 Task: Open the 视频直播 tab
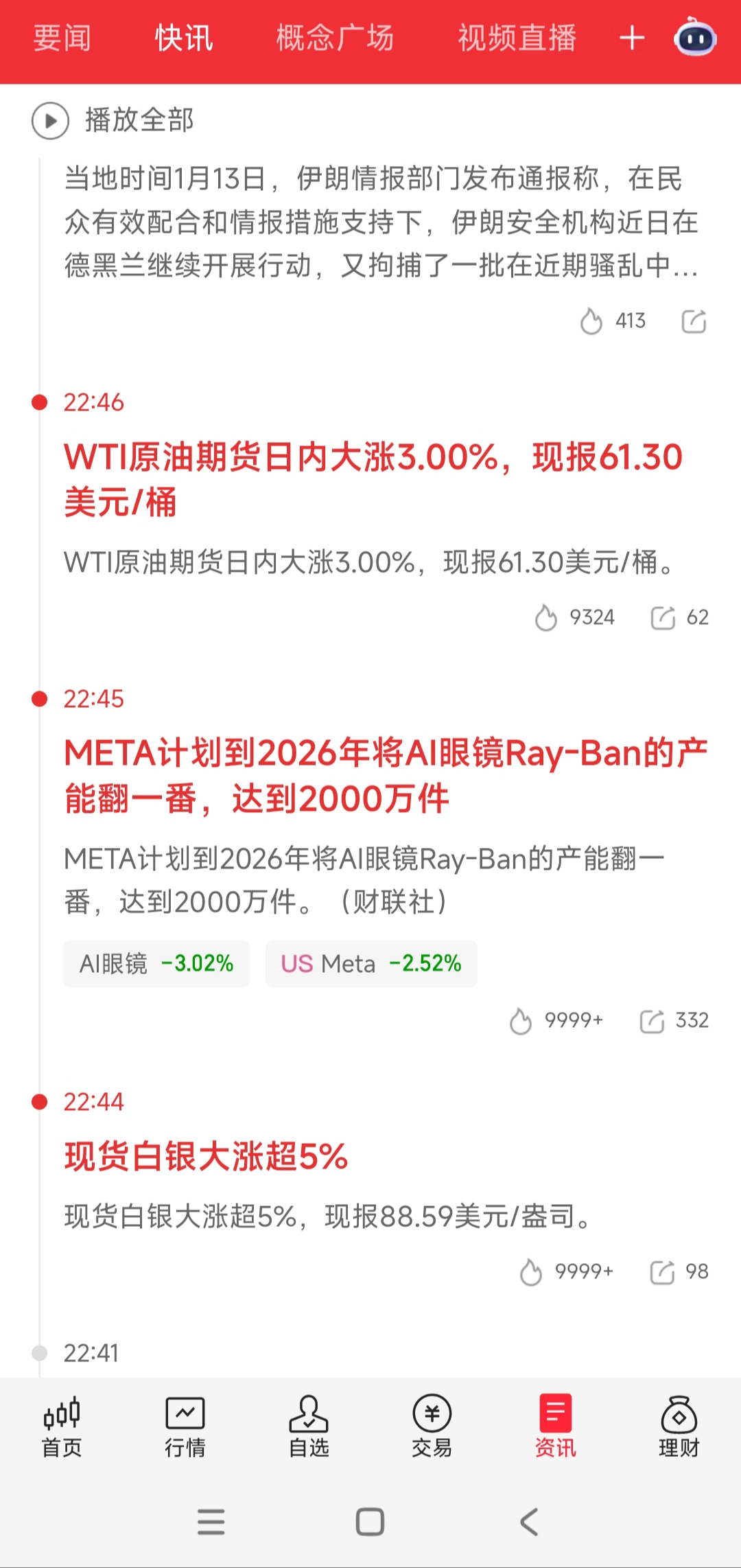517,38
